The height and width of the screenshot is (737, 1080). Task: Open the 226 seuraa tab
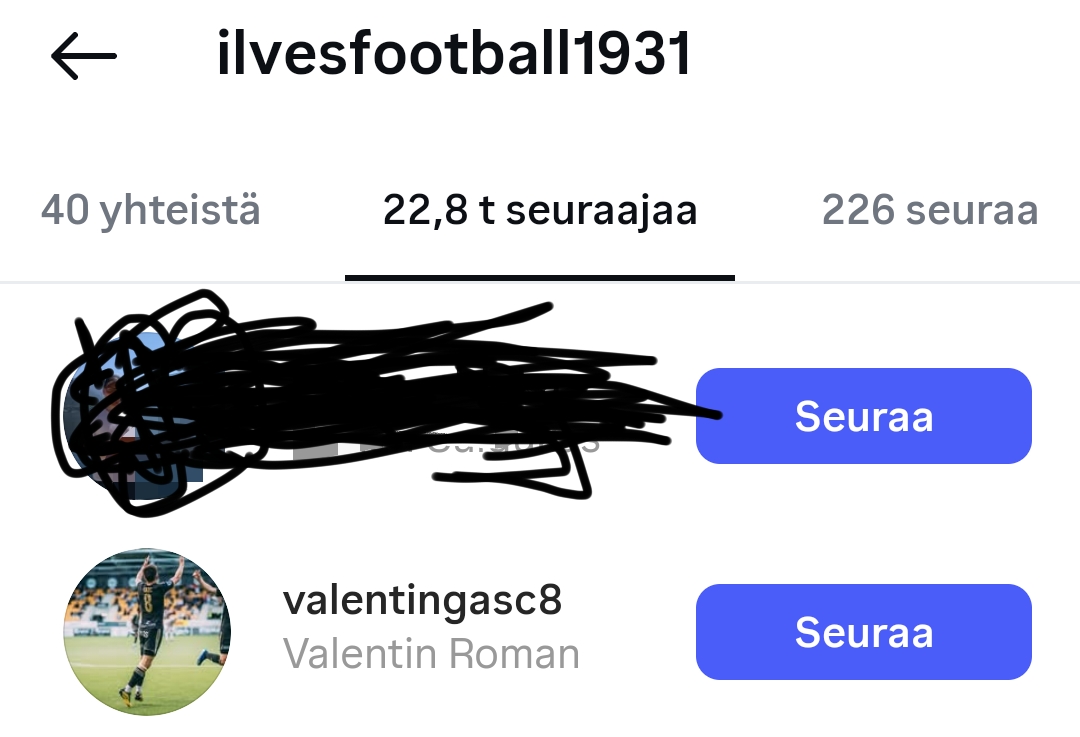point(929,211)
